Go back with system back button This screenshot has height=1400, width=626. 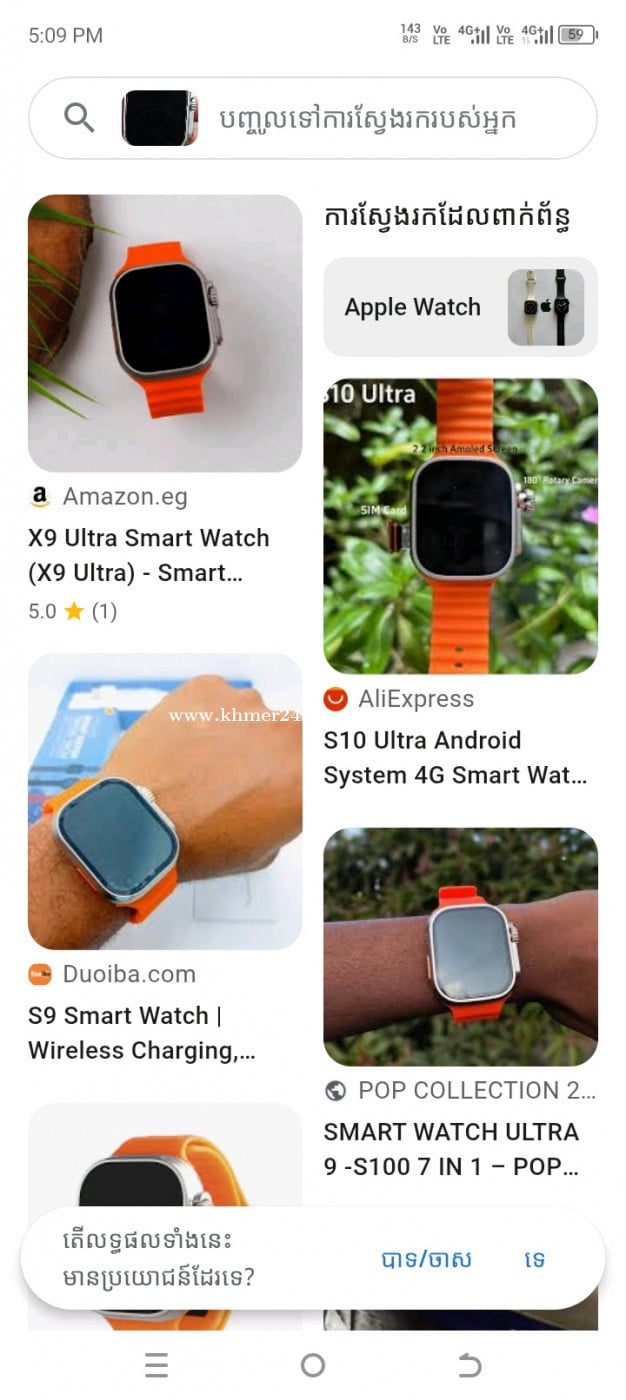pos(469,1365)
